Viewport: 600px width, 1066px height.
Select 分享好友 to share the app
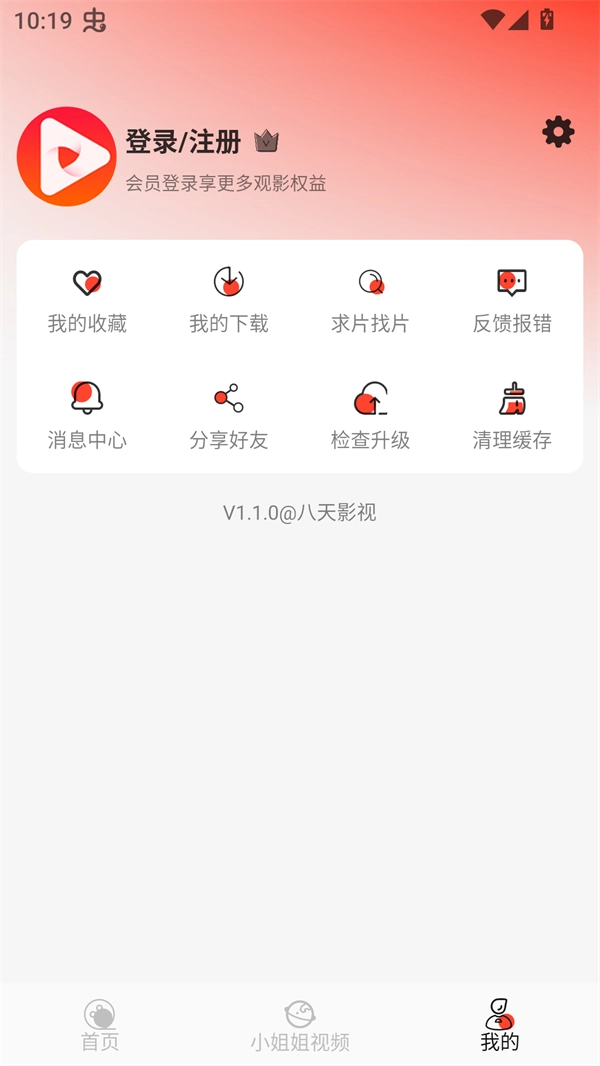pos(229,416)
